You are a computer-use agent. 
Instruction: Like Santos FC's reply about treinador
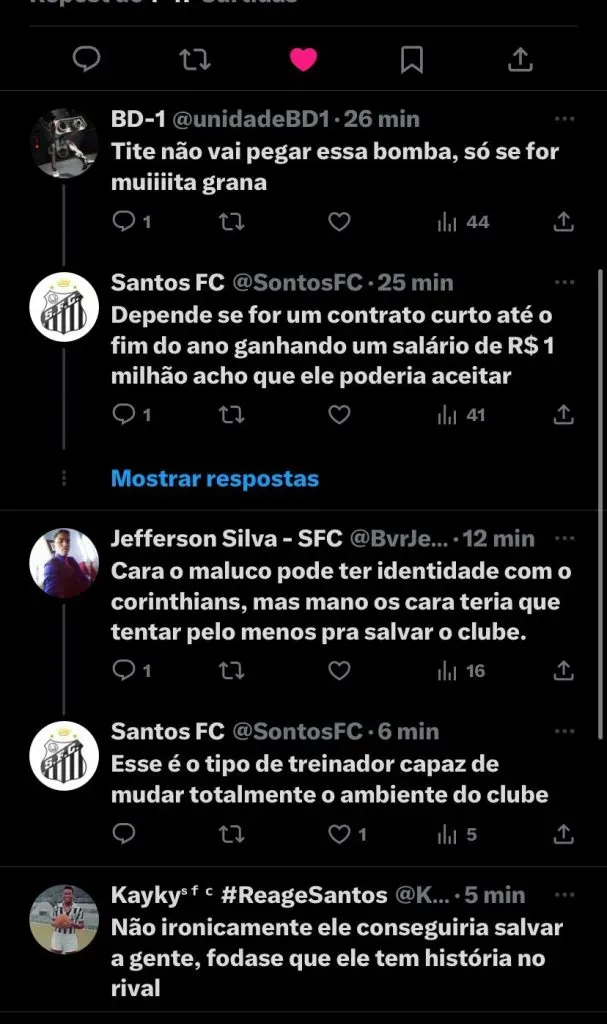340,833
